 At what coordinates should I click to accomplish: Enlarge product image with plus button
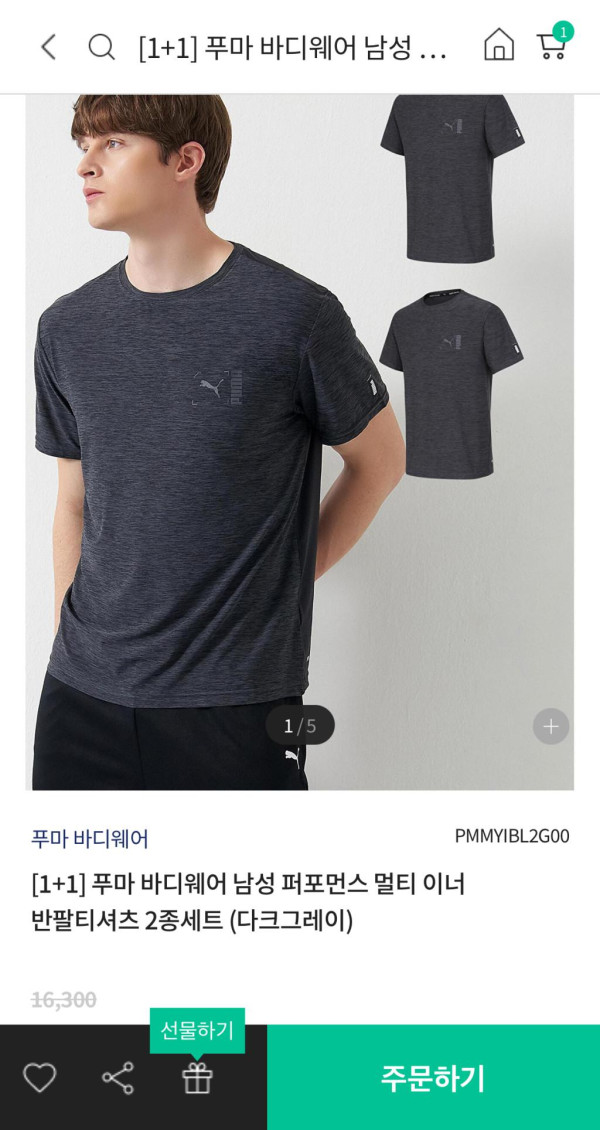[551, 726]
